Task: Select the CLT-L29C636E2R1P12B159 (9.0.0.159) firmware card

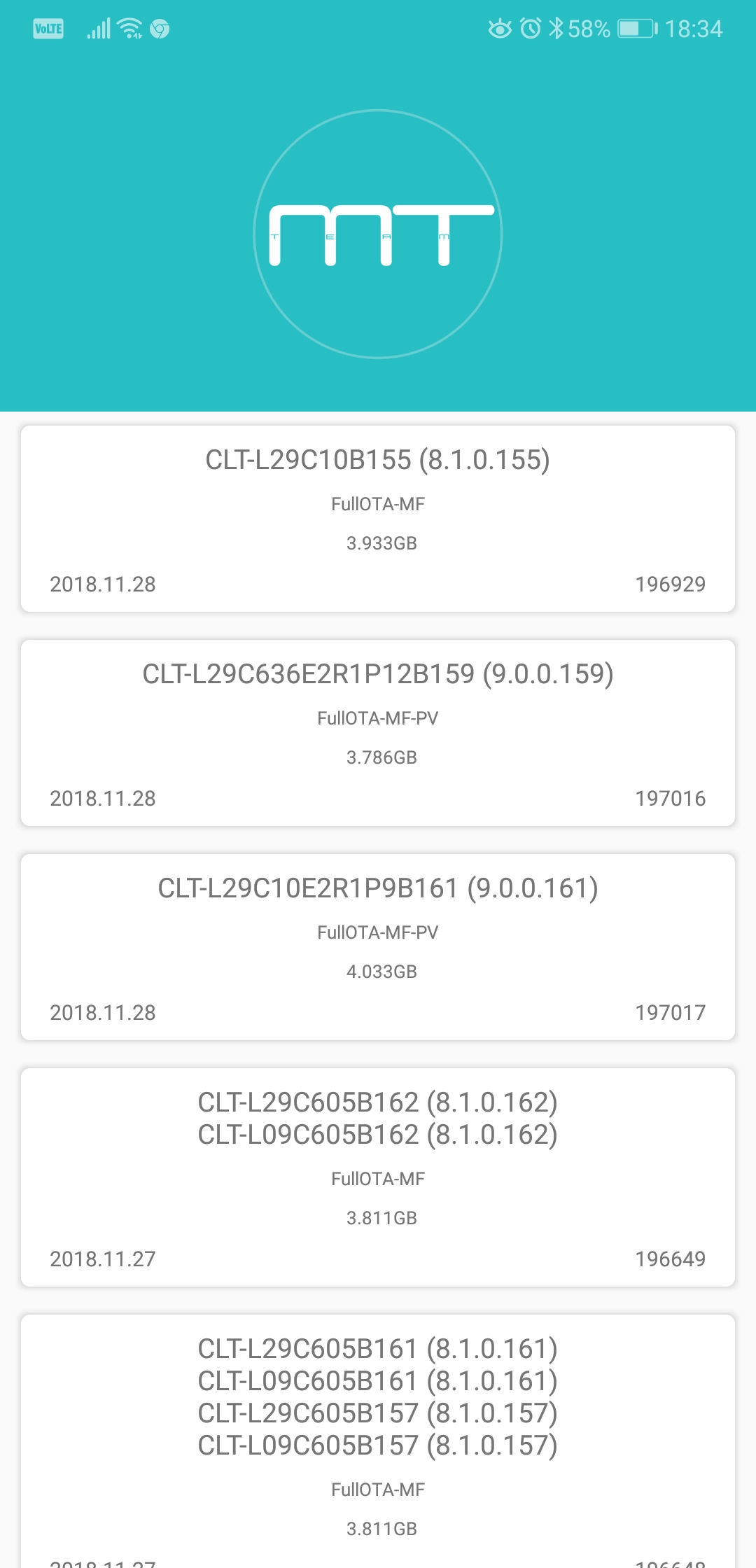Action: click(x=378, y=733)
